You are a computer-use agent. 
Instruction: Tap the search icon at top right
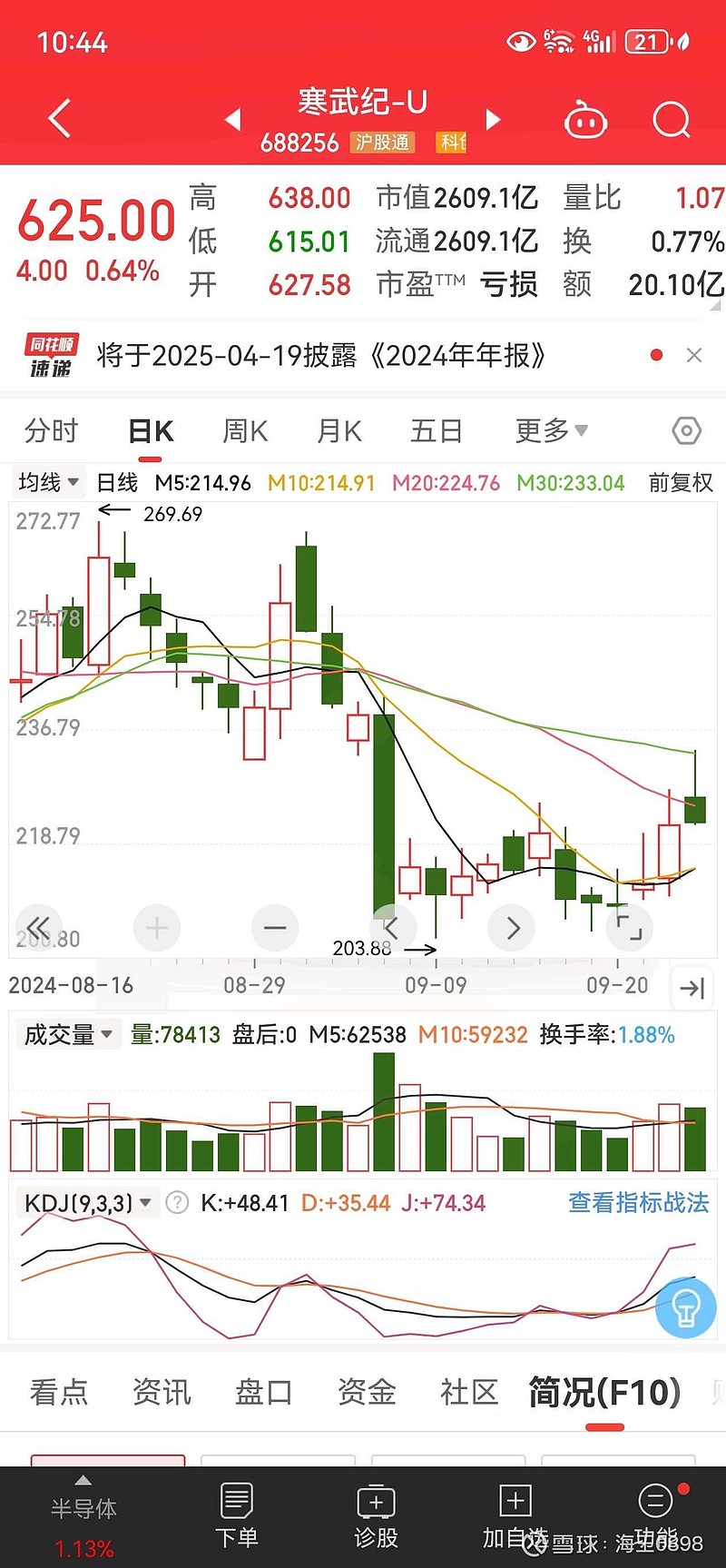pyautogui.click(x=670, y=119)
